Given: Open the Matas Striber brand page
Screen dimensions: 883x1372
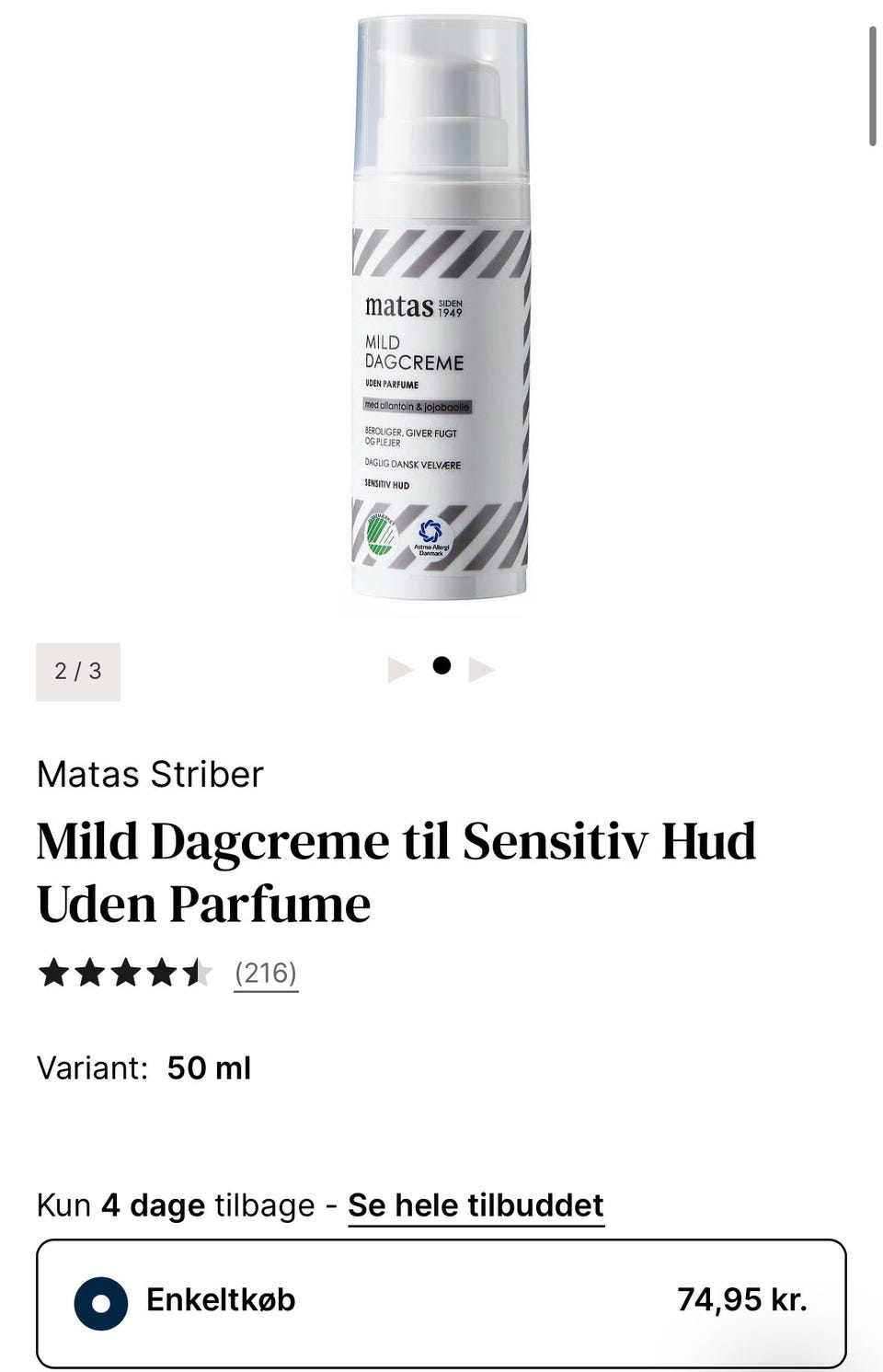Looking at the screenshot, I should pos(149,774).
